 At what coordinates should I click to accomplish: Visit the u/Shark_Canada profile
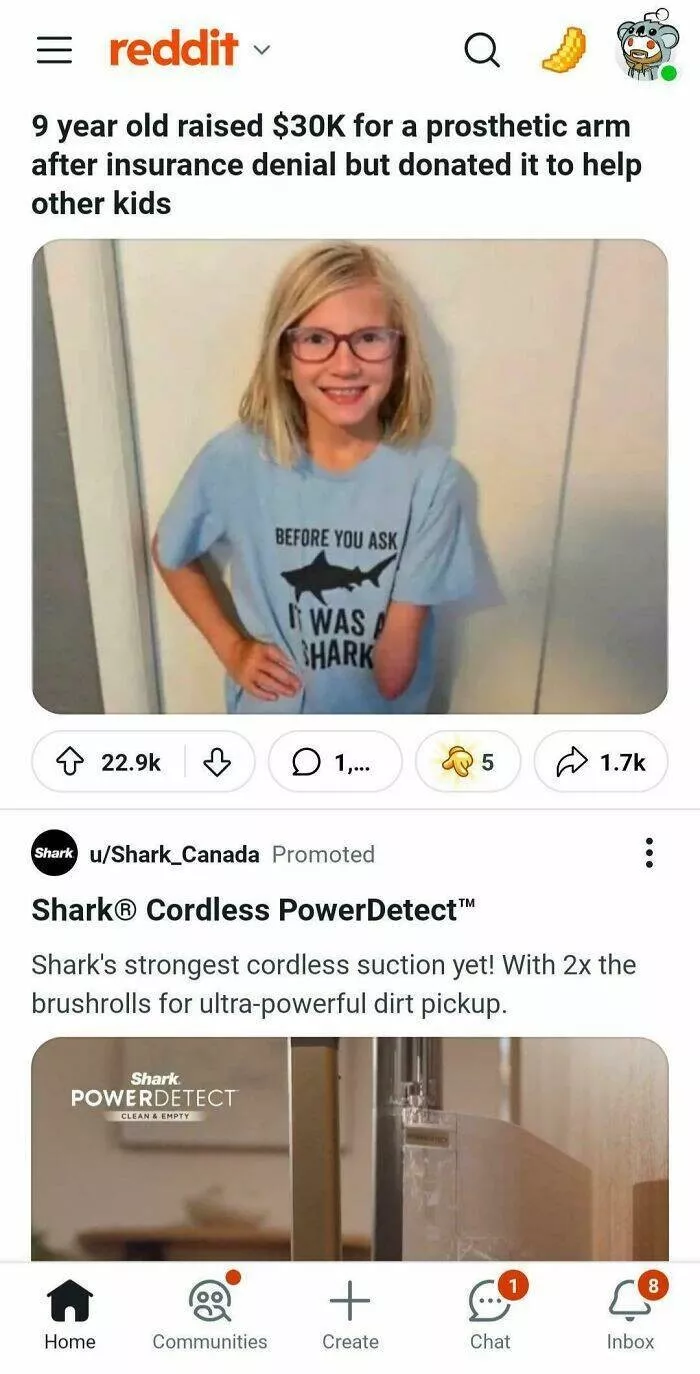pos(174,854)
